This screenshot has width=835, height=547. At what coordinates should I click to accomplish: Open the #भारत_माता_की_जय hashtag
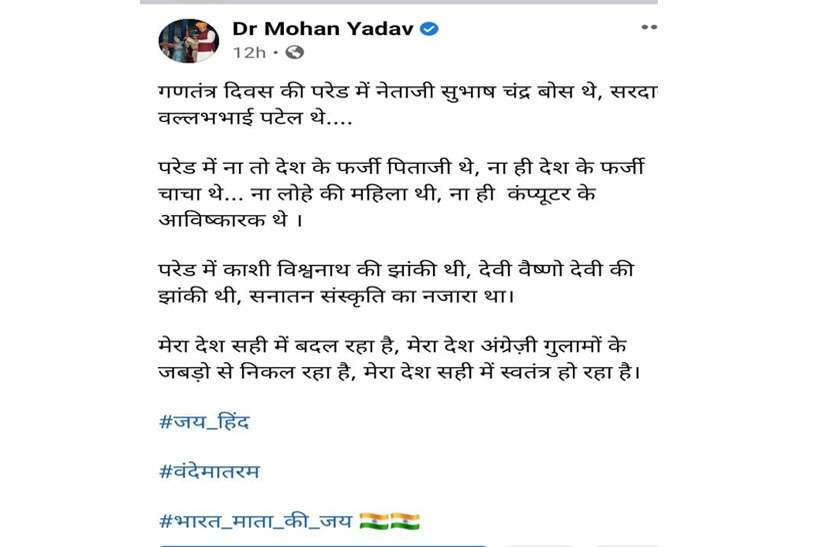[255, 521]
